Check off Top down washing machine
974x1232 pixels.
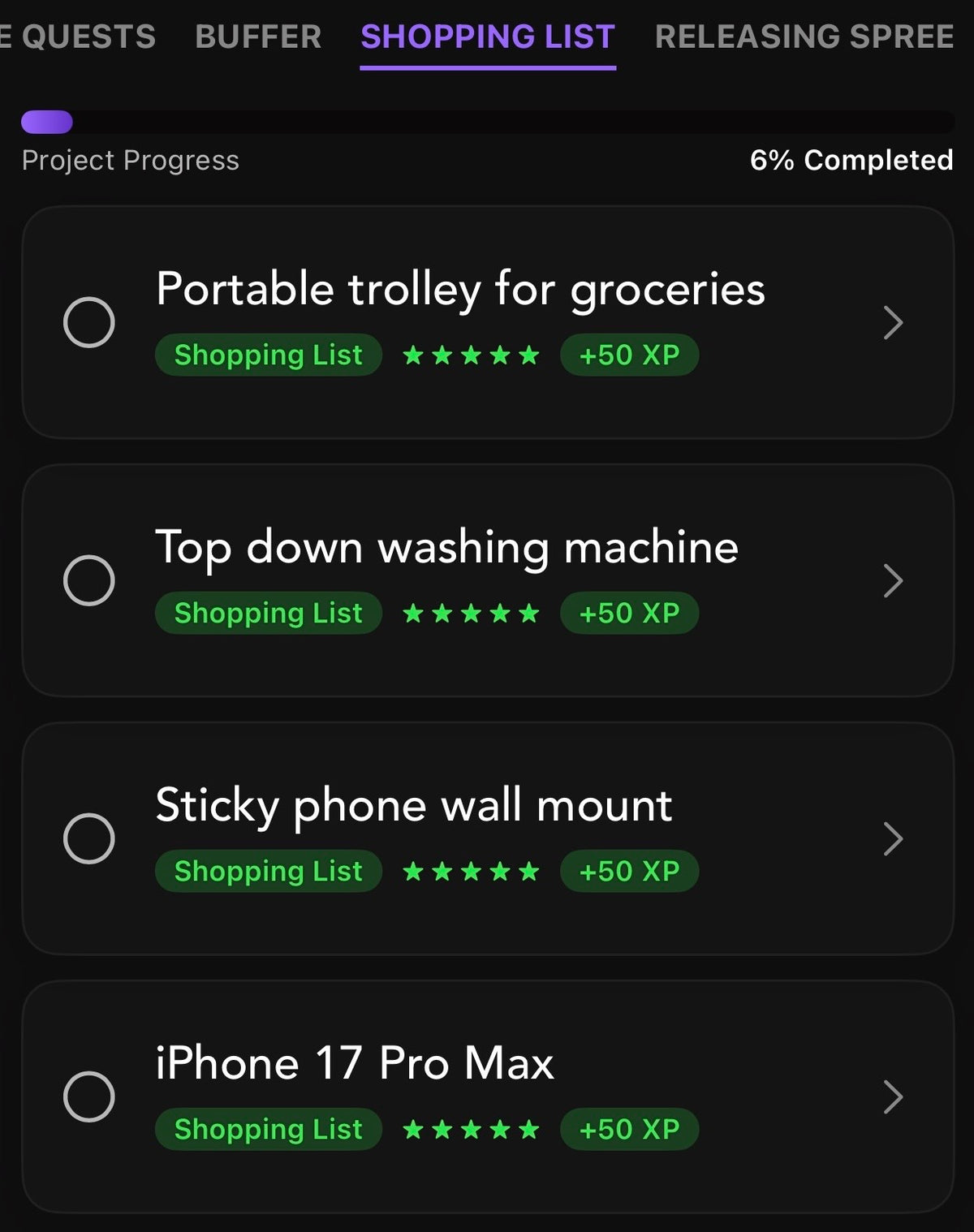89,580
